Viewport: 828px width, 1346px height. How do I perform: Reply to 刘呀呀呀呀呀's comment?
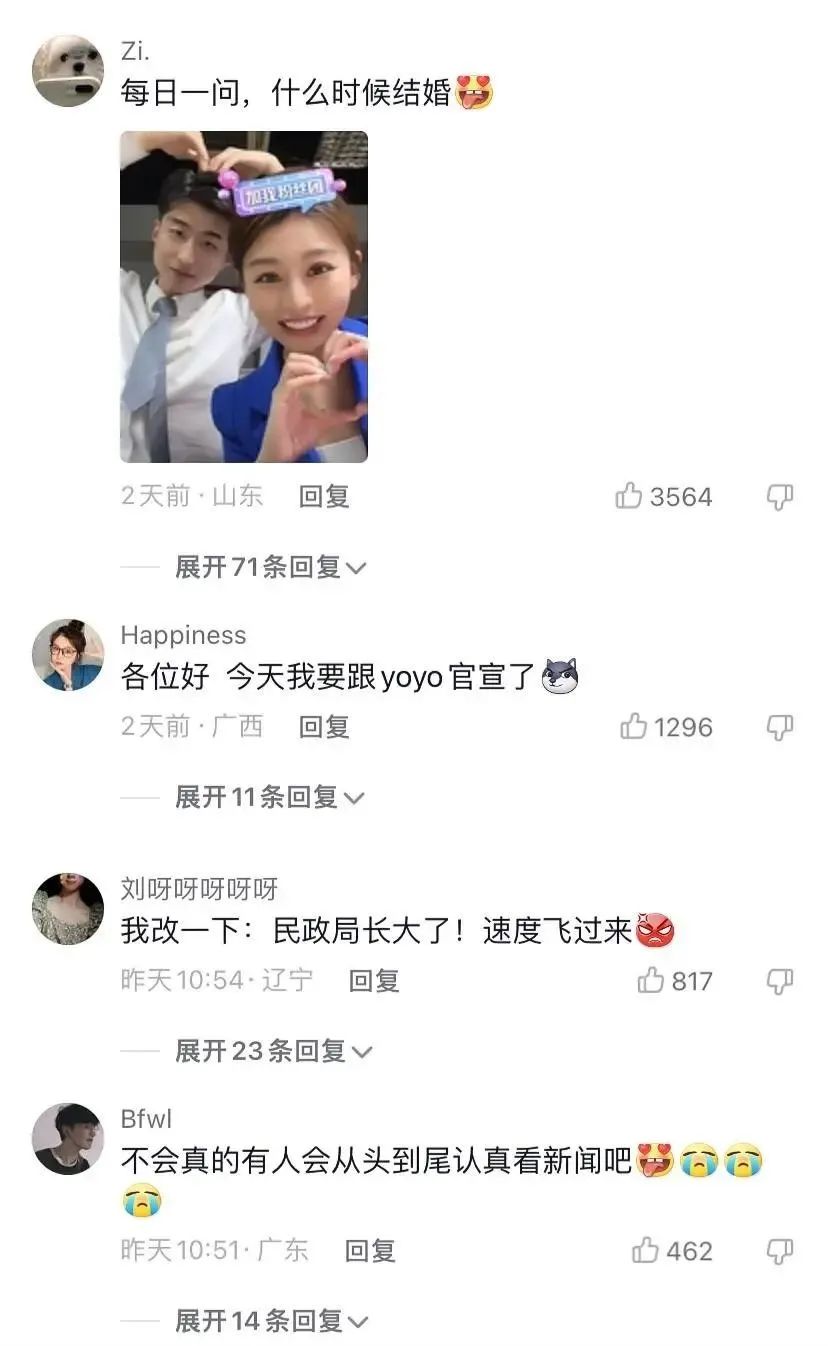coord(374,981)
